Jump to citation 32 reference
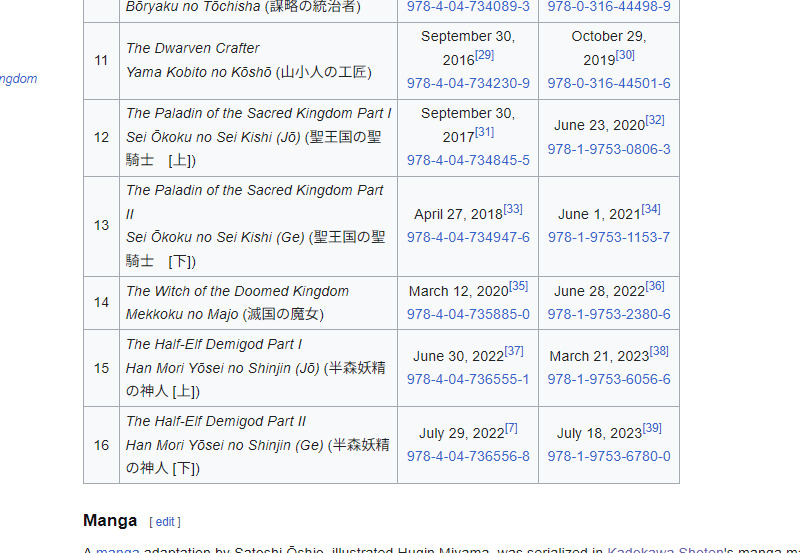Screen dimensions: 800x553 (655, 120)
